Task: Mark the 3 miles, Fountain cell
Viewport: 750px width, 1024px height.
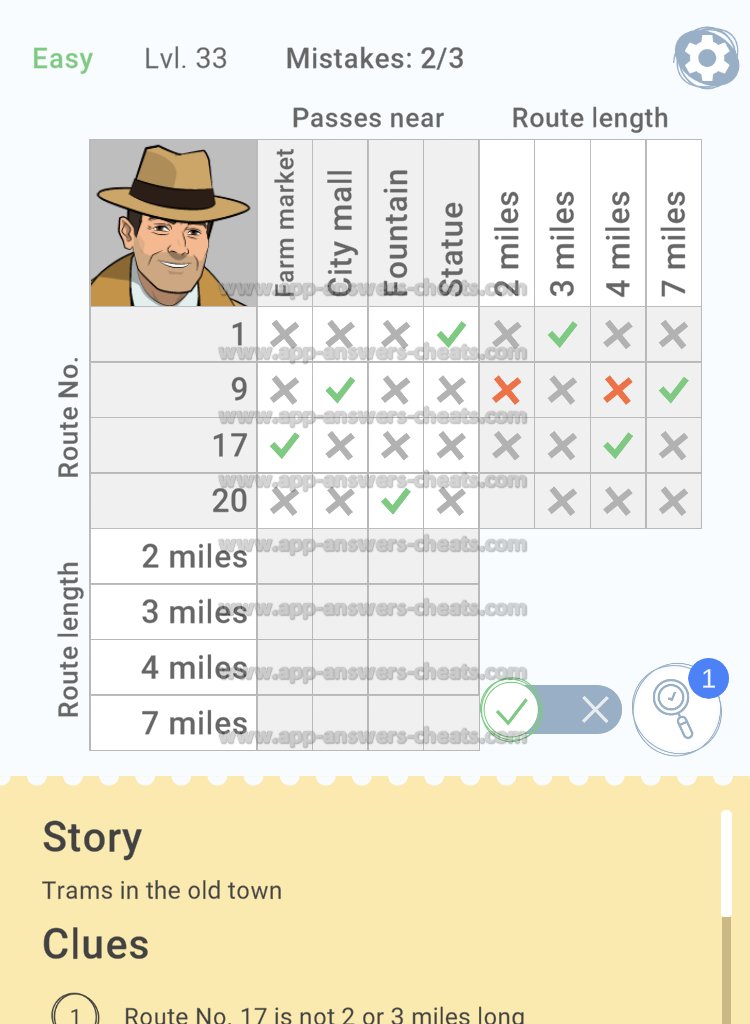Action: 396,612
